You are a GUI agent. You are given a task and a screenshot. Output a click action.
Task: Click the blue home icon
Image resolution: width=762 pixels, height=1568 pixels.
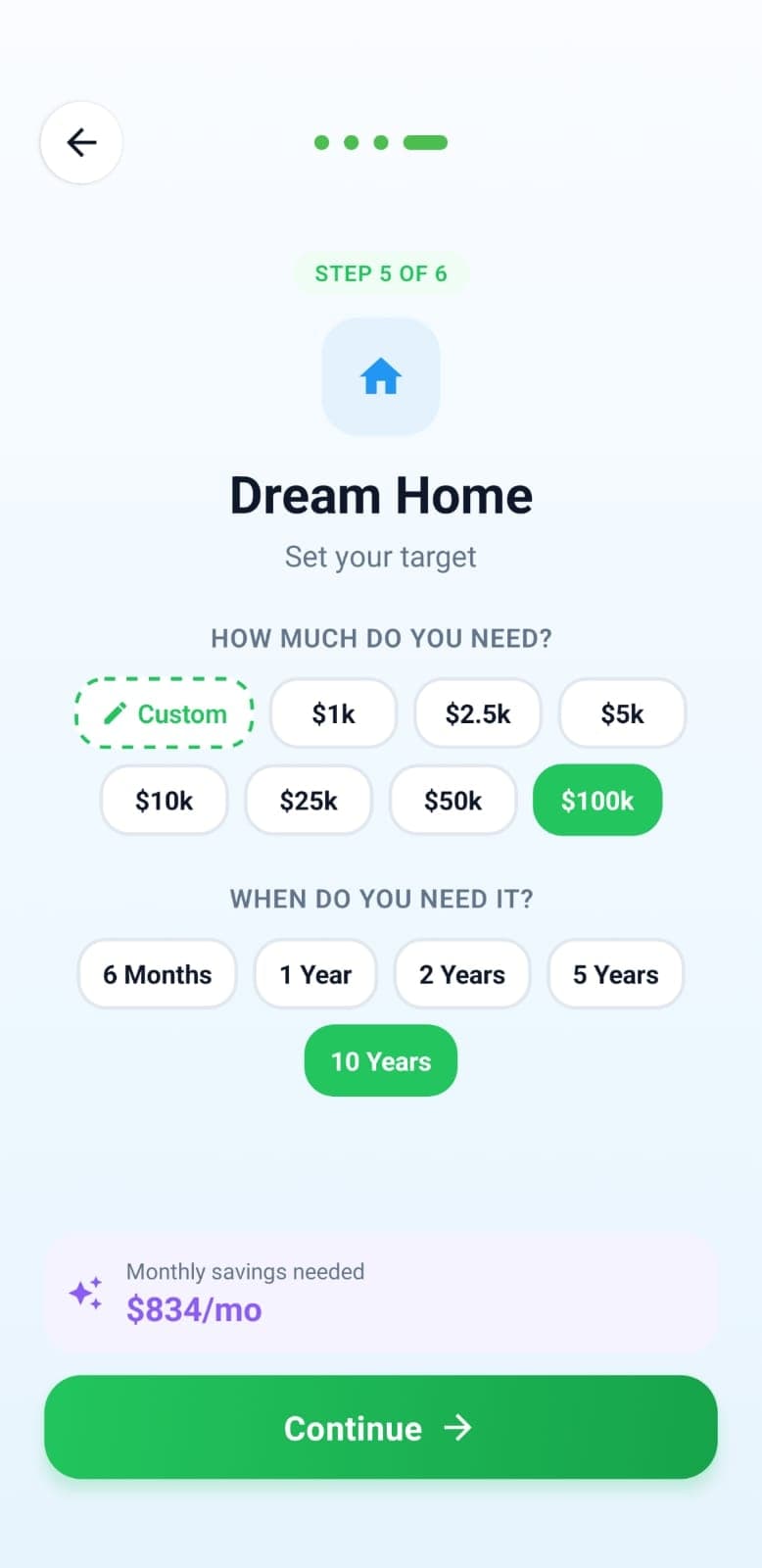tap(381, 376)
